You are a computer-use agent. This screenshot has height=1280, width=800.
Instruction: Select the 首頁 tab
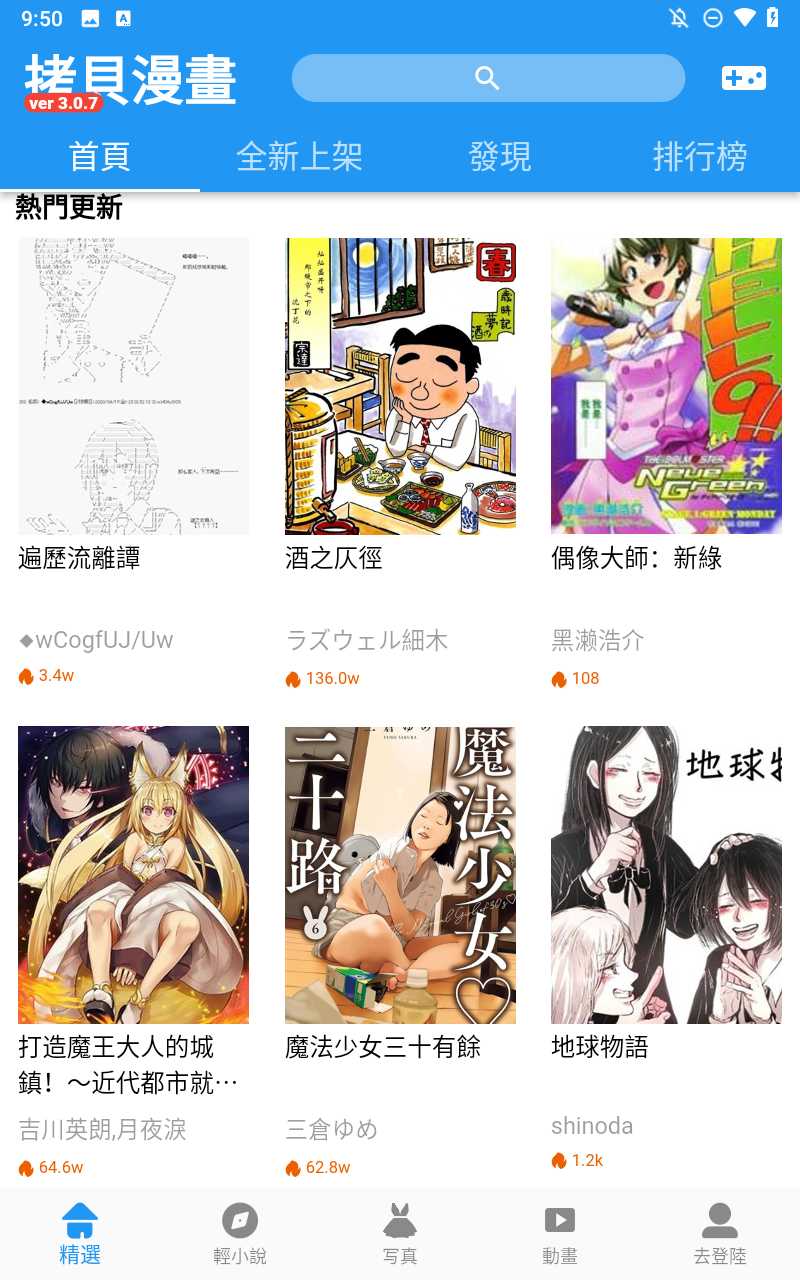coord(99,157)
